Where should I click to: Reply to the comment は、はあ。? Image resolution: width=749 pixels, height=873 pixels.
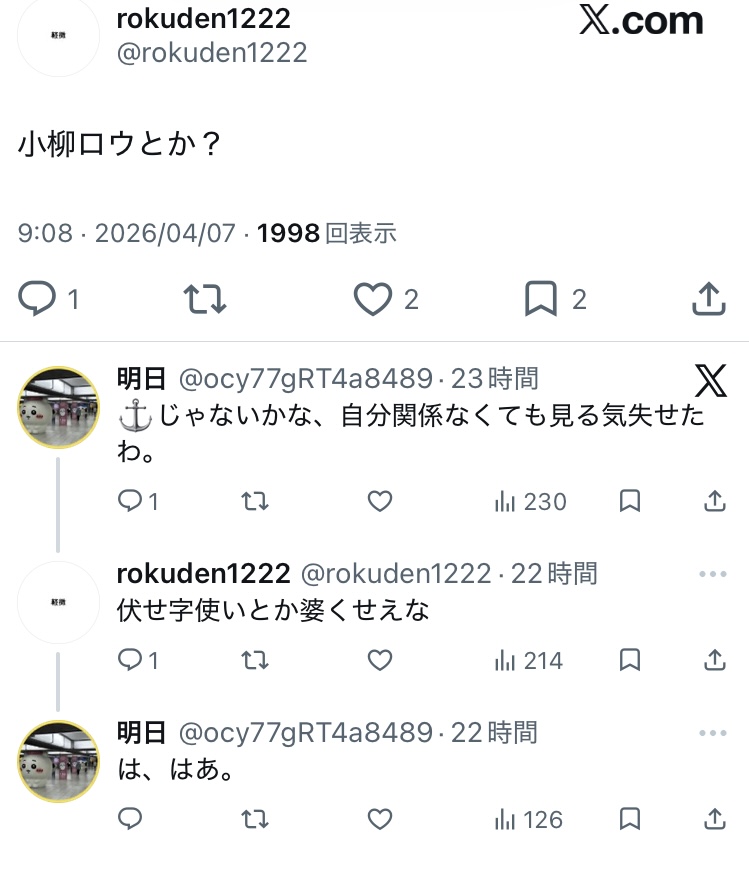(130, 820)
